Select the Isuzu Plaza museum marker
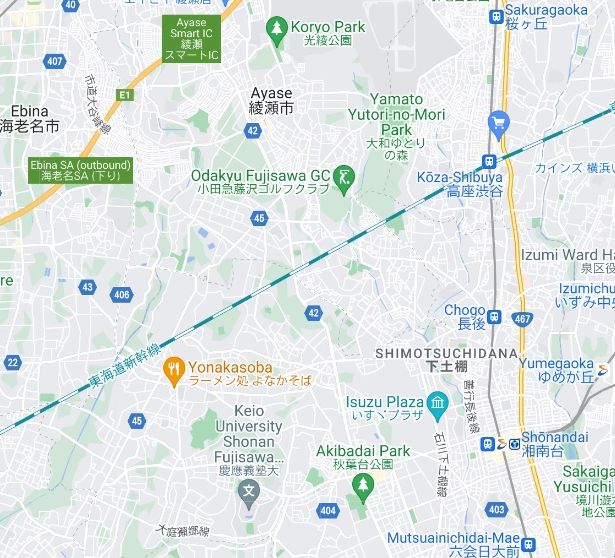615x558 pixels. [x=437, y=406]
